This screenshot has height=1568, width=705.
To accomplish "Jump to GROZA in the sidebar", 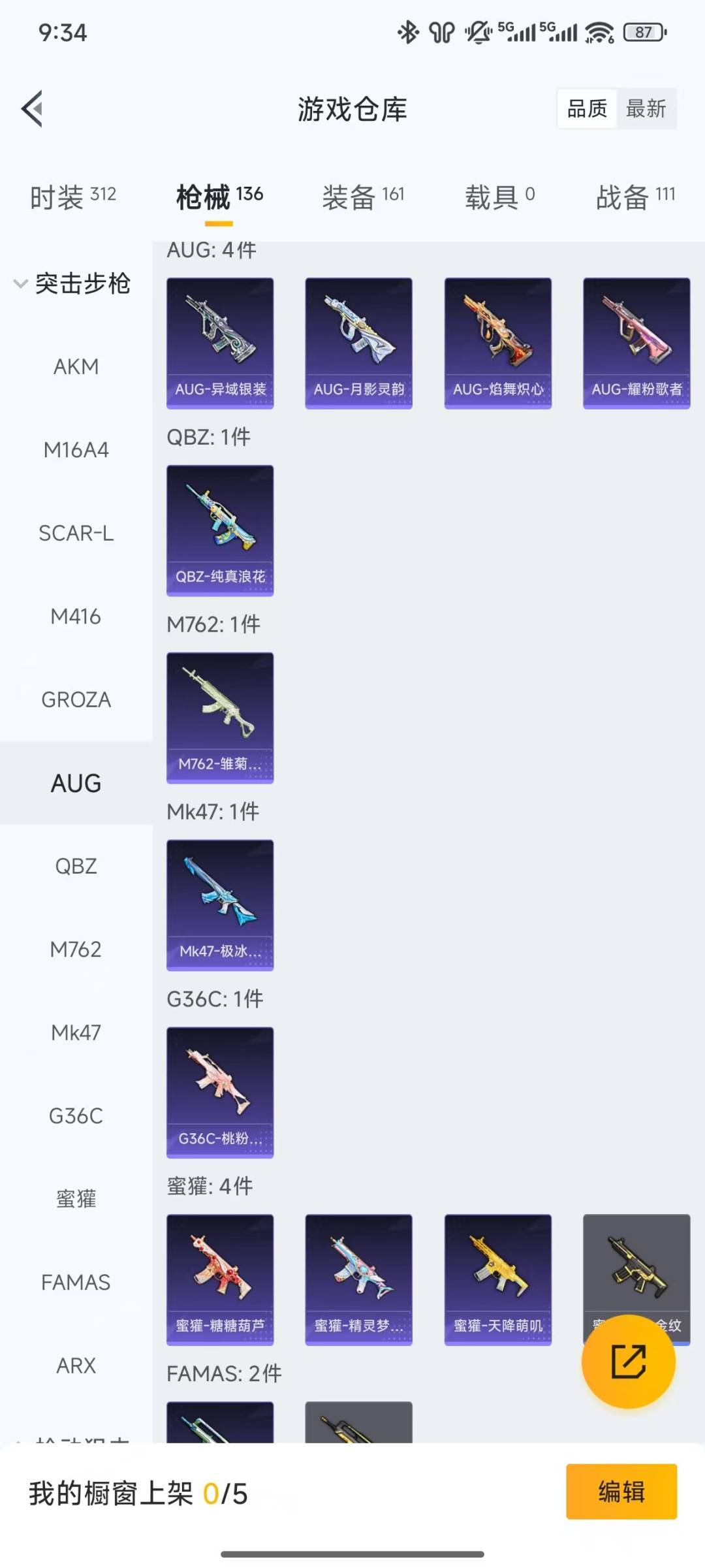I will click(76, 699).
